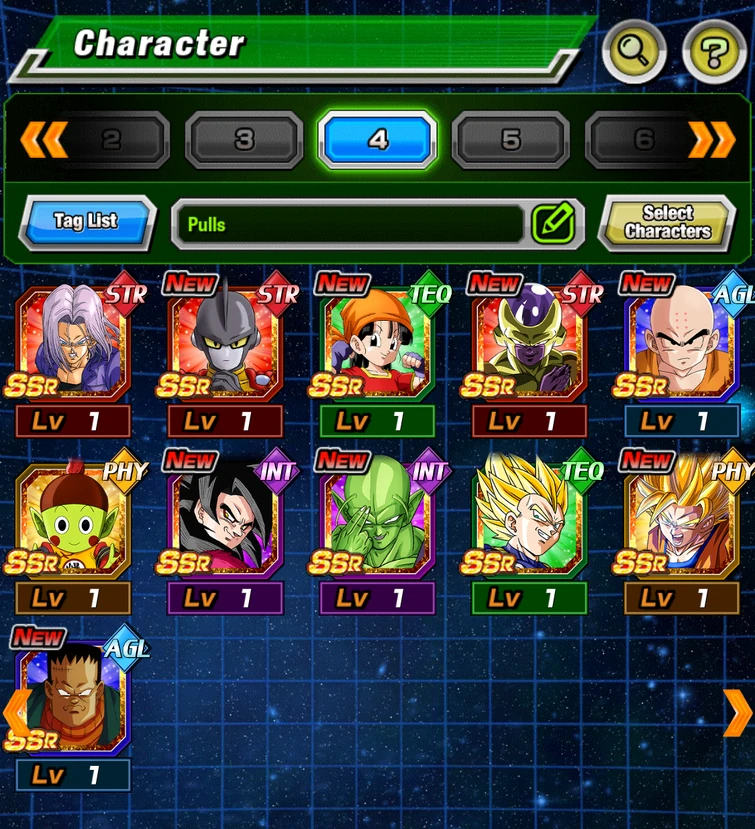Switch to character page 2
This screenshot has width=755, height=829.
[109, 140]
